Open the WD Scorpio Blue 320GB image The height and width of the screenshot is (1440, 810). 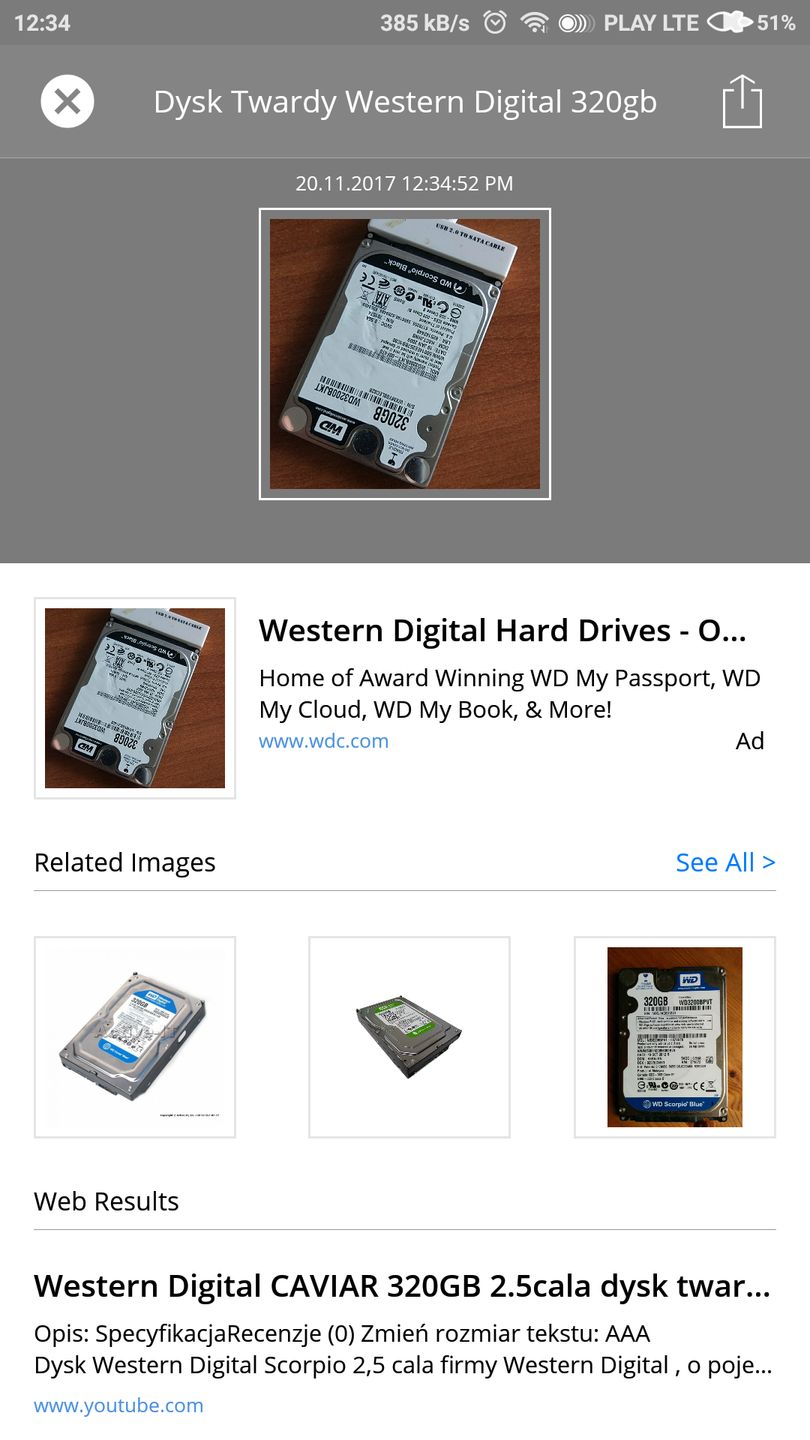(675, 1037)
